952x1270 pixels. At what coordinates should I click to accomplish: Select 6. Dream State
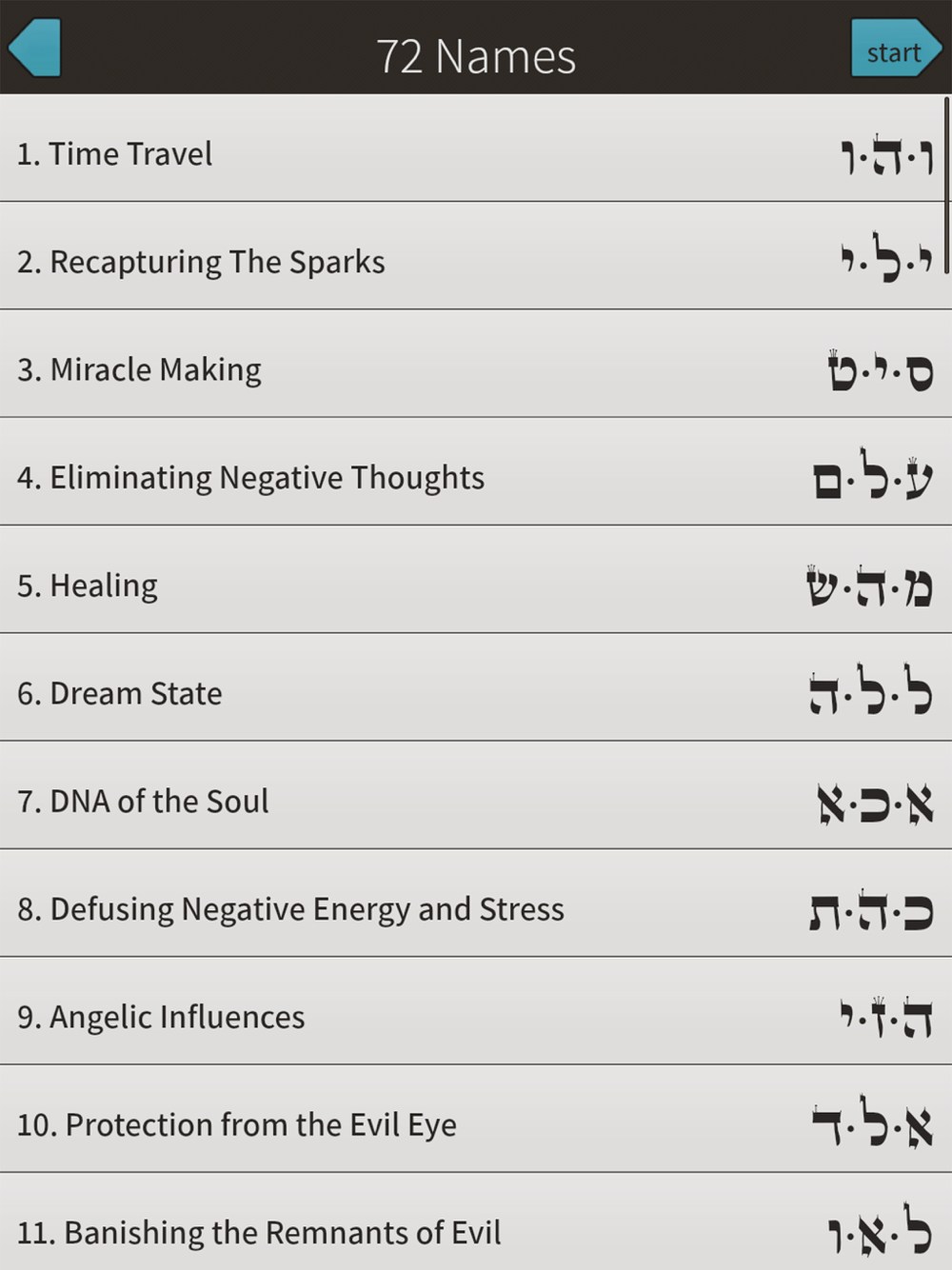tap(120, 693)
